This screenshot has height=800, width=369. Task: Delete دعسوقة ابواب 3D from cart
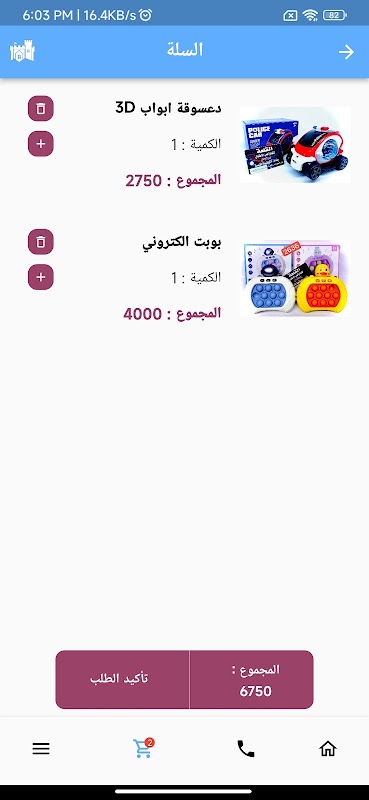41,108
